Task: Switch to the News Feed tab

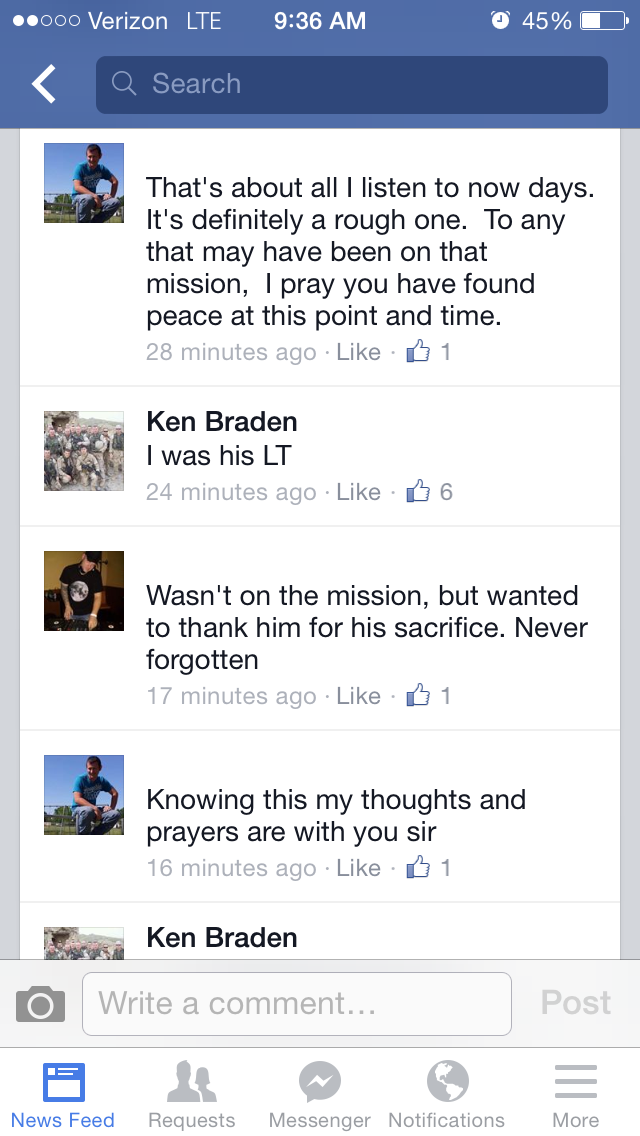Action: pyautogui.click(x=63, y=1094)
